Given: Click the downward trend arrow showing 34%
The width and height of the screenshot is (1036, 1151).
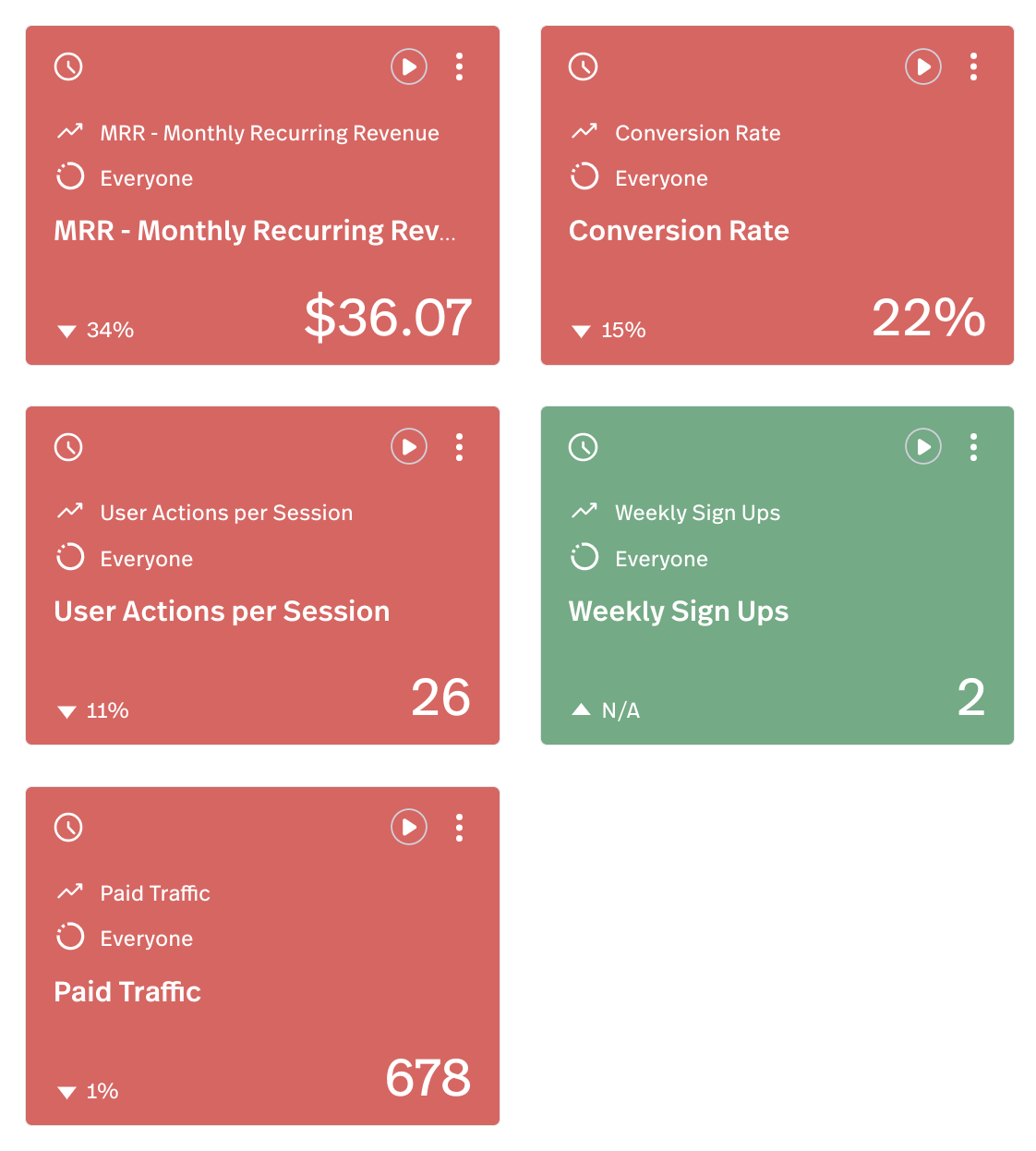Looking at the screenshot, I should click(66, 331).
